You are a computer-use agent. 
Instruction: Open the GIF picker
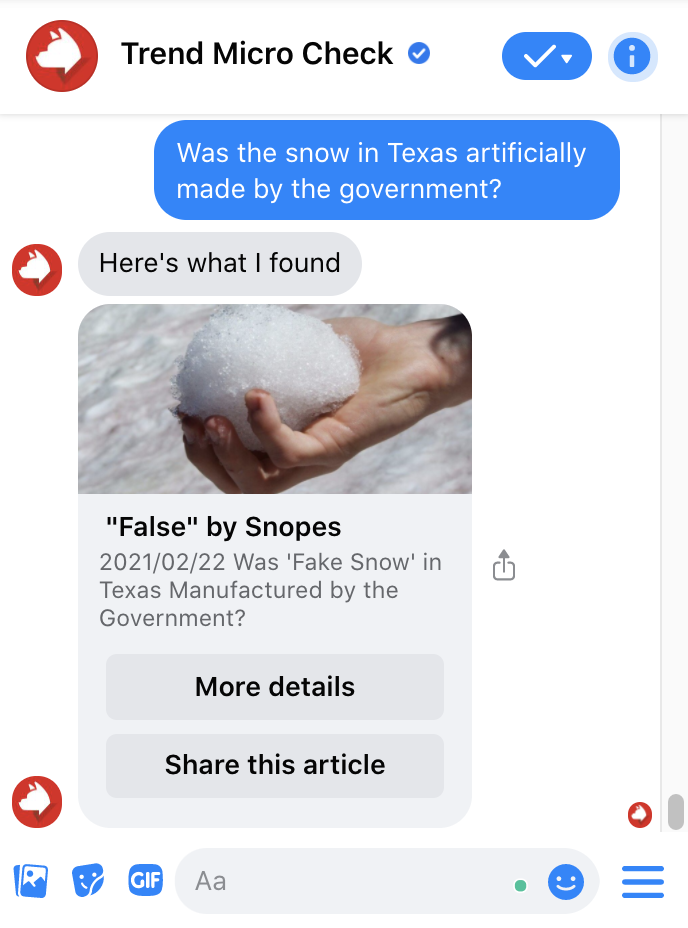click(x=145, y=881)
